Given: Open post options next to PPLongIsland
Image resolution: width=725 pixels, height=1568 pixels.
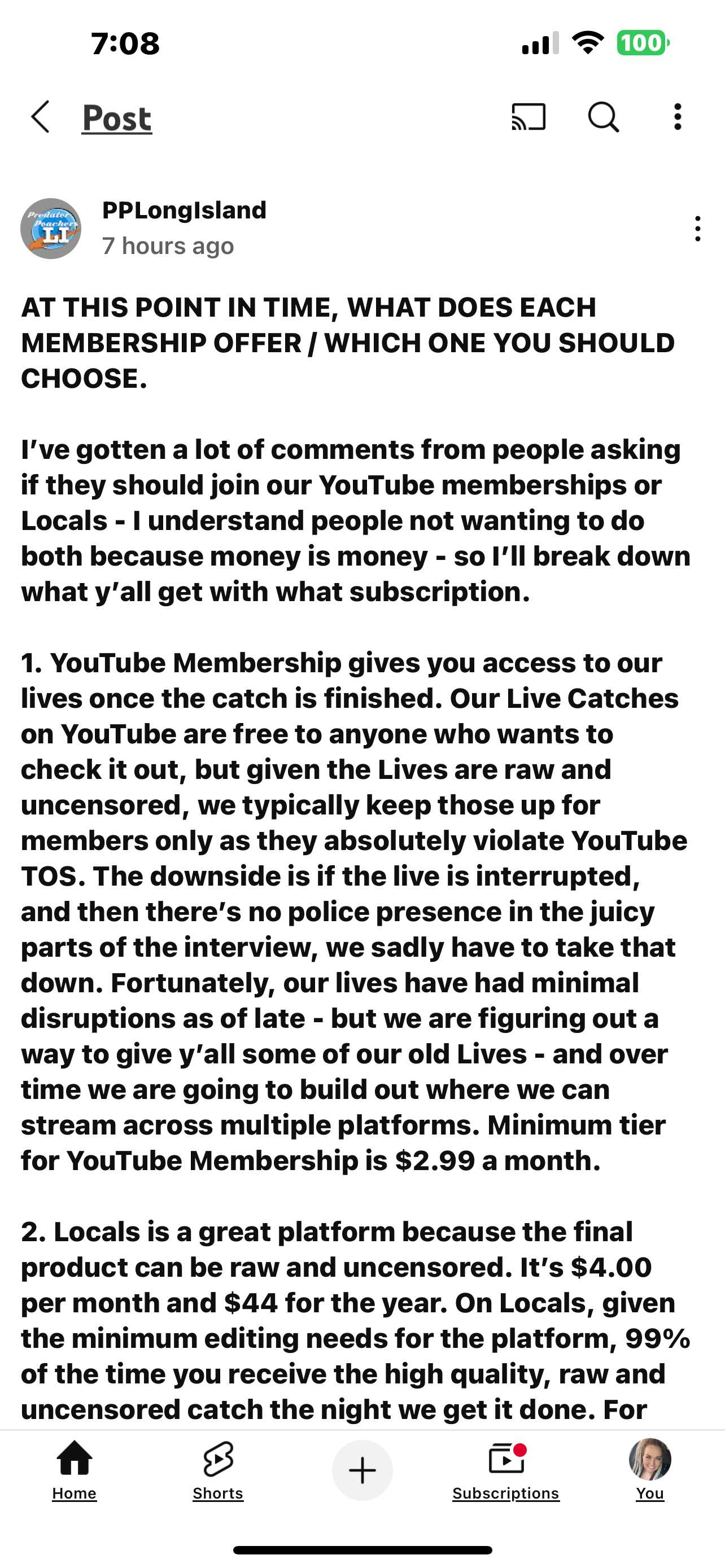Looking at the screenshot, I should coord(697,229).
